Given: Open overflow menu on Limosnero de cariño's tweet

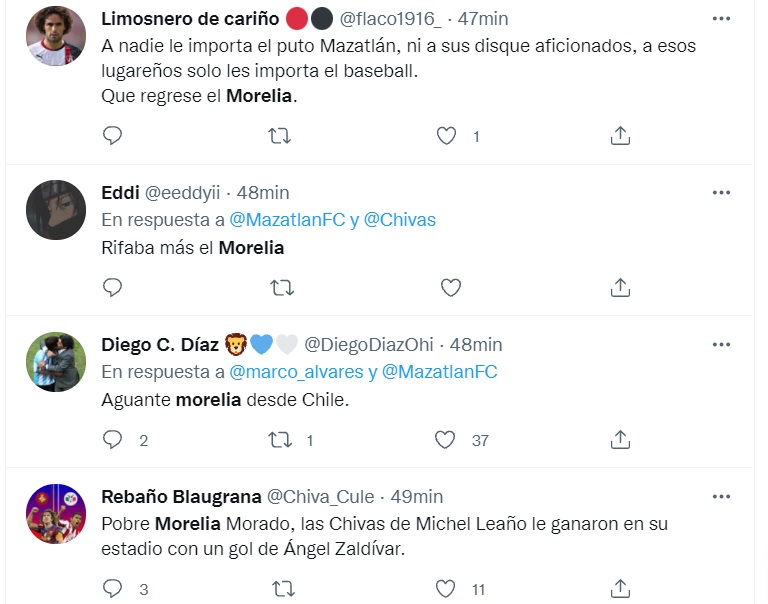Looking at the screenshot, I should [720, 19].
